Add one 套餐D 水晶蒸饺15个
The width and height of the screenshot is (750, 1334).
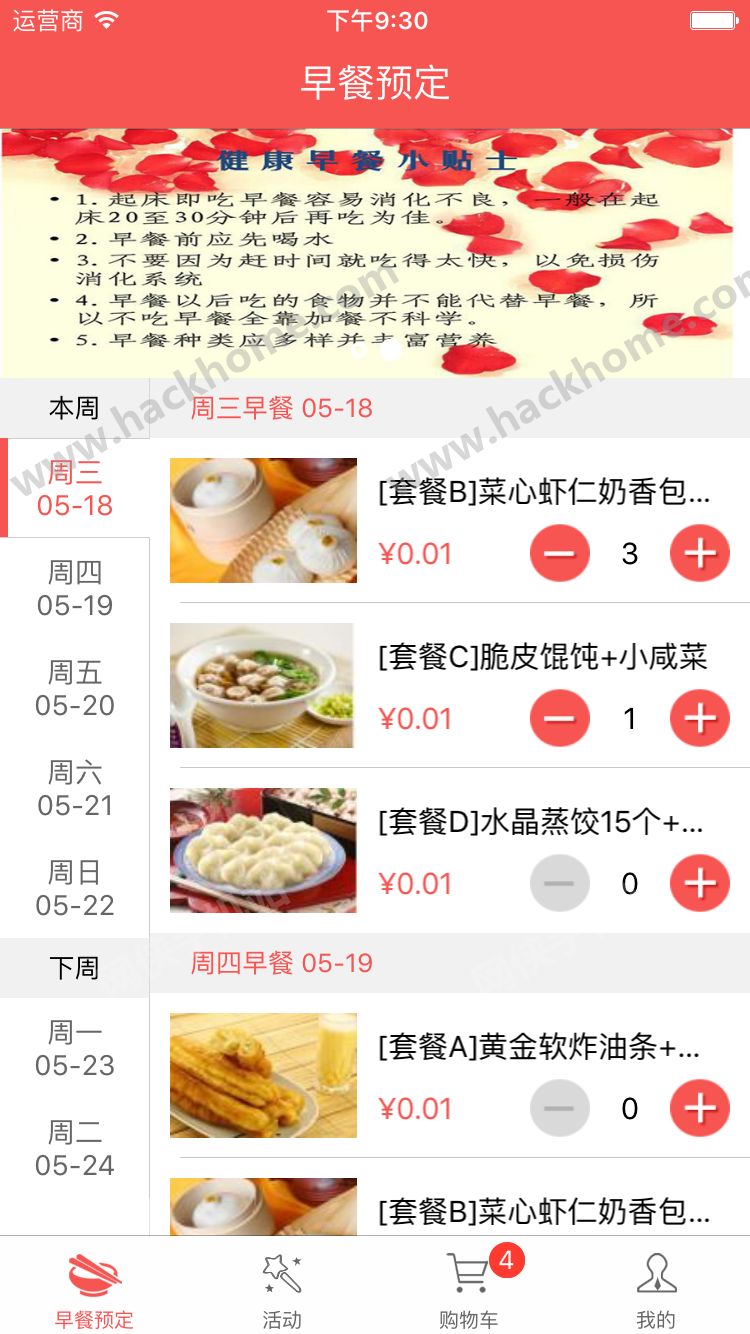click(x=700, y=883)
